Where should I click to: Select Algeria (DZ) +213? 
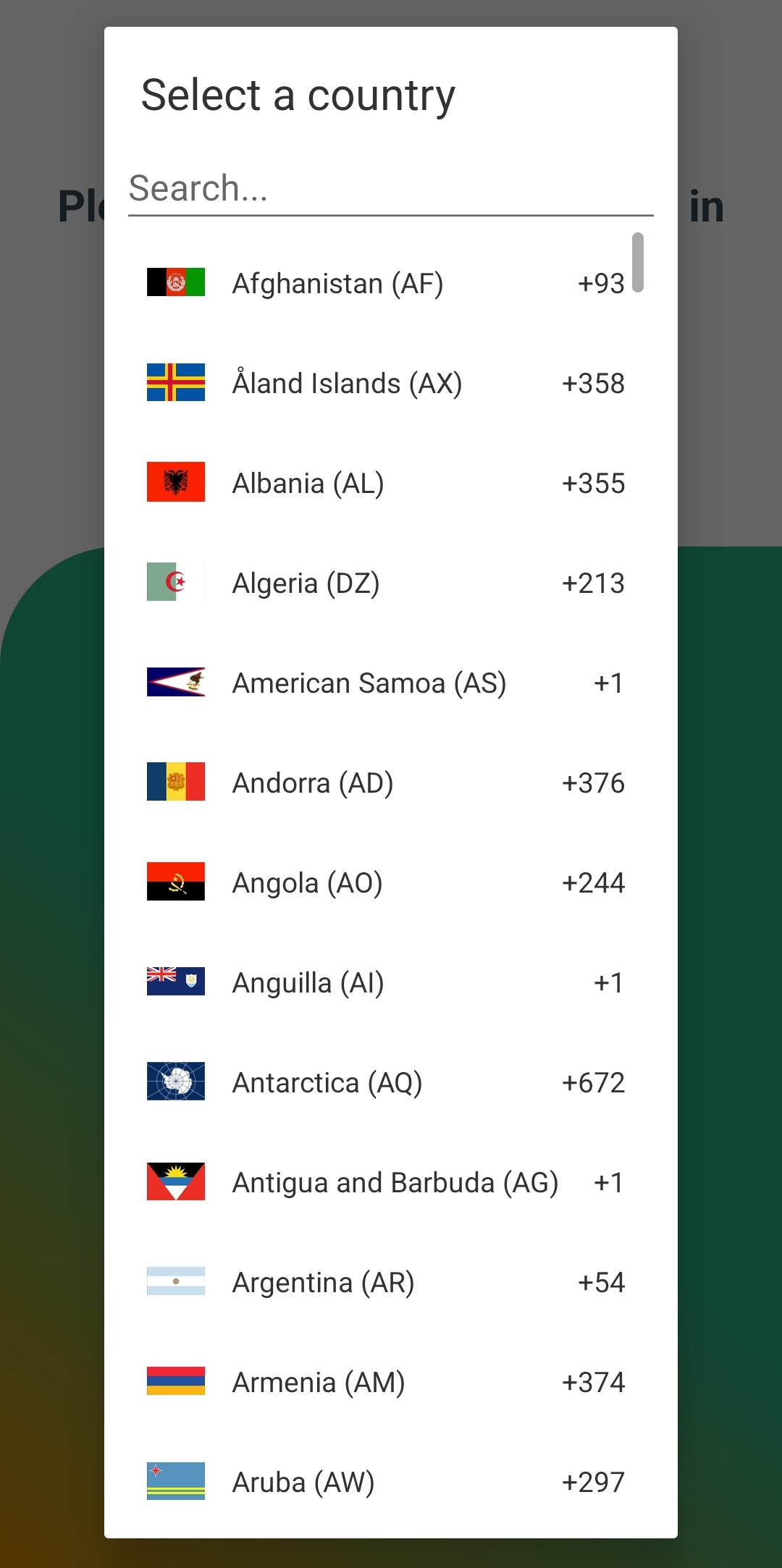click(x=385, y=583)
